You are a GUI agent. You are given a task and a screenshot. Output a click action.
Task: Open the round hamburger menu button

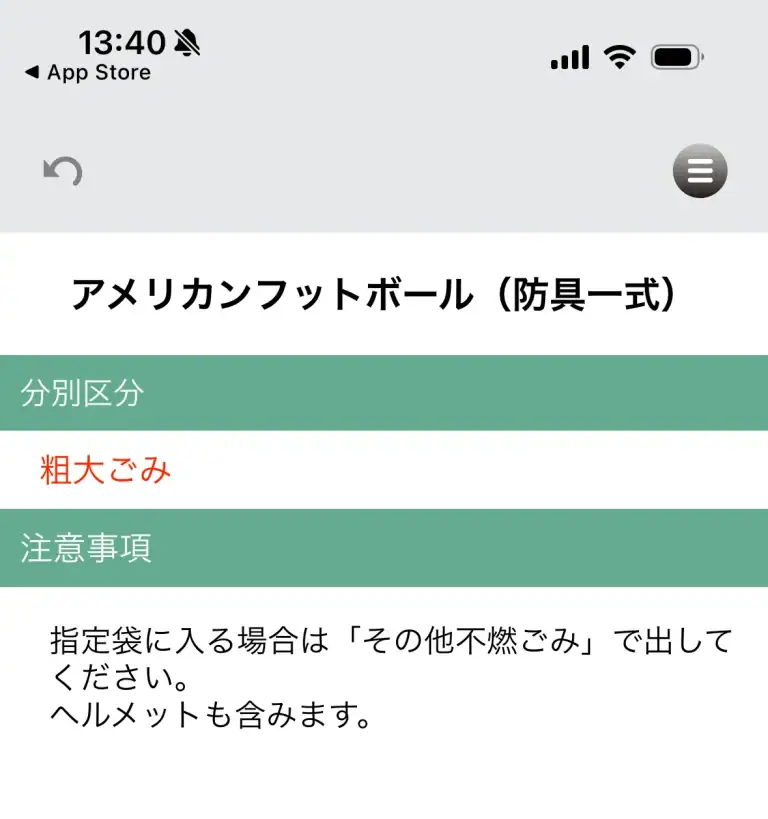tap(700, 171)
